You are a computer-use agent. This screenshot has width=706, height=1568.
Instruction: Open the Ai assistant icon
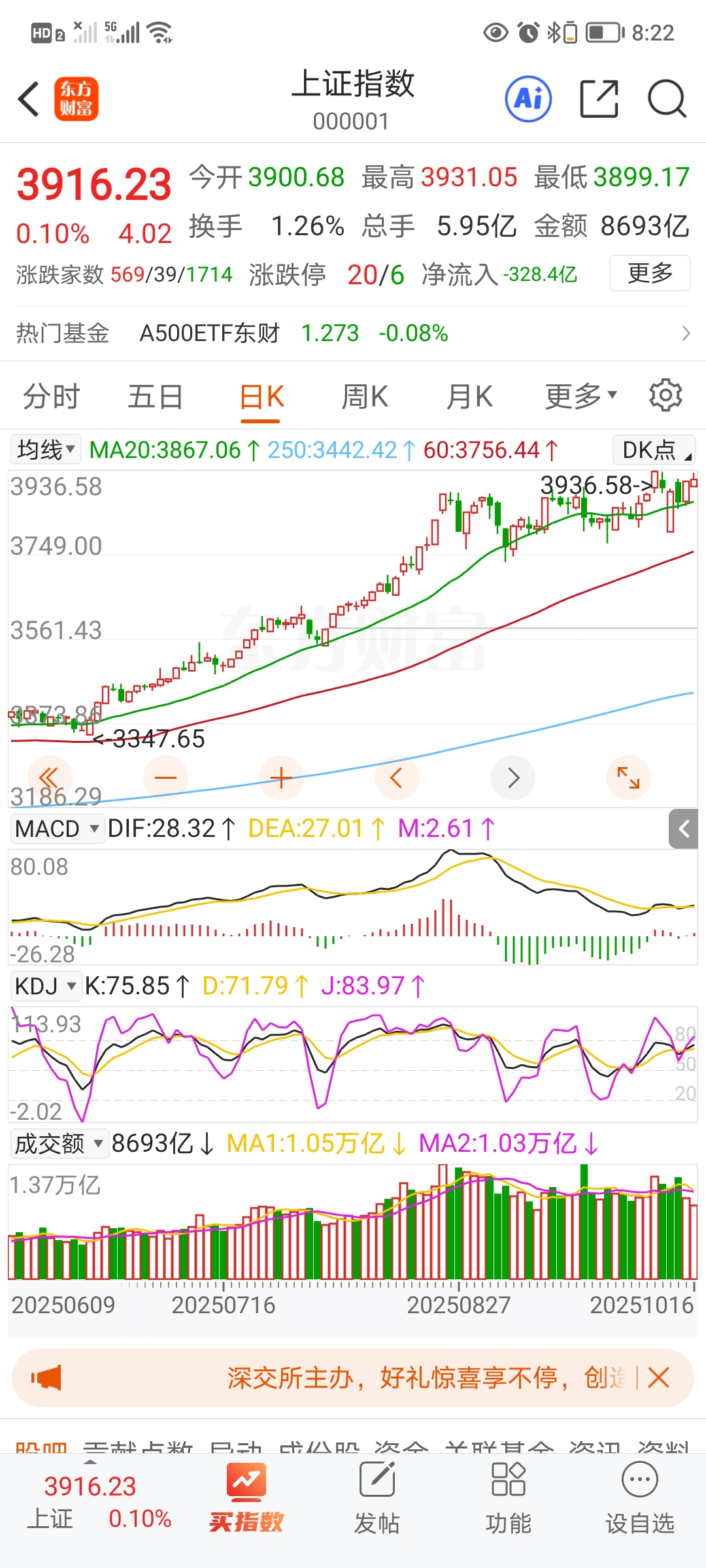pos(528,99)
